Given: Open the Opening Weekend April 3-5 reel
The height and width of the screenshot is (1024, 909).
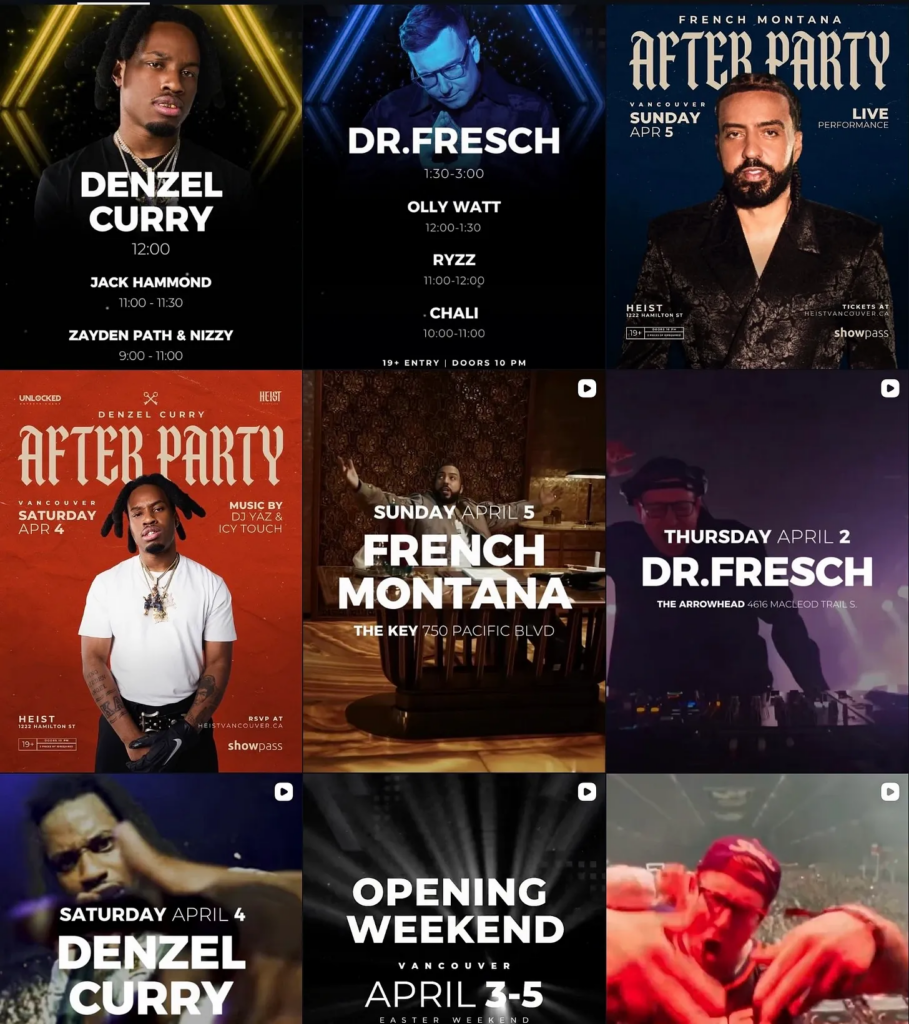Looking at the screenshot, I should pyautogui.click(x=453, y=898).
